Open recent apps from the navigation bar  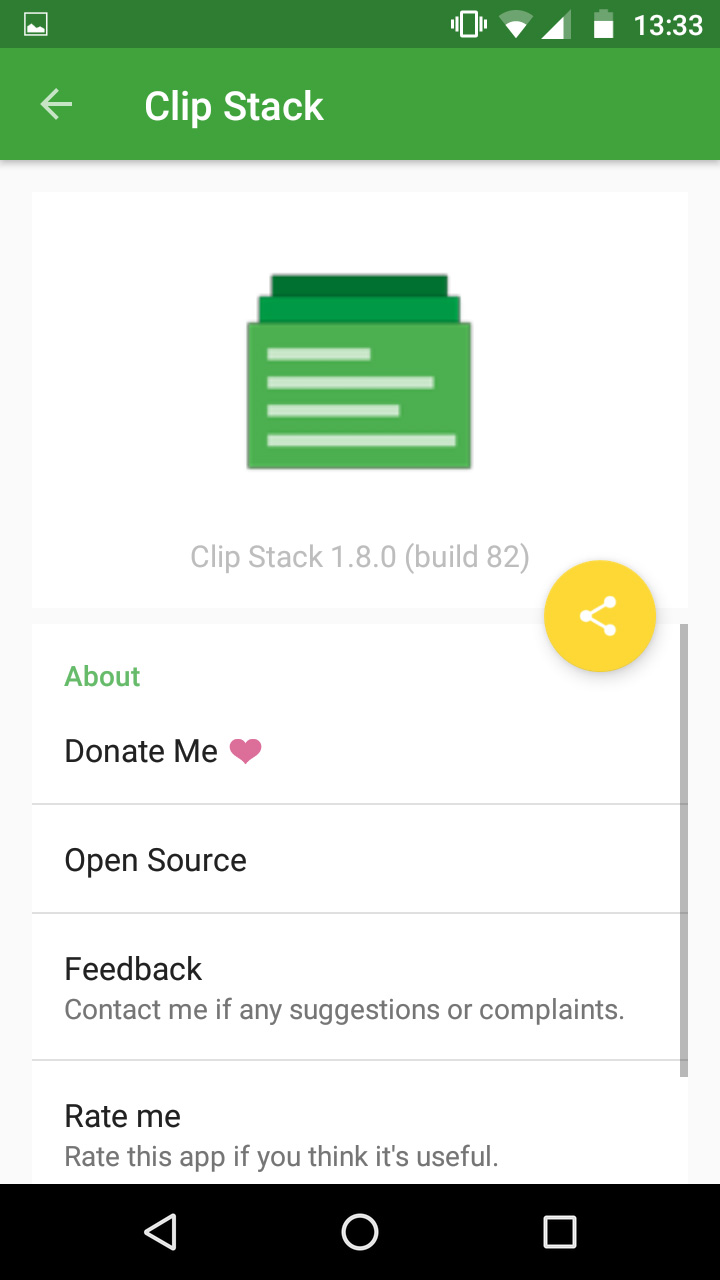coord(559,1232)
